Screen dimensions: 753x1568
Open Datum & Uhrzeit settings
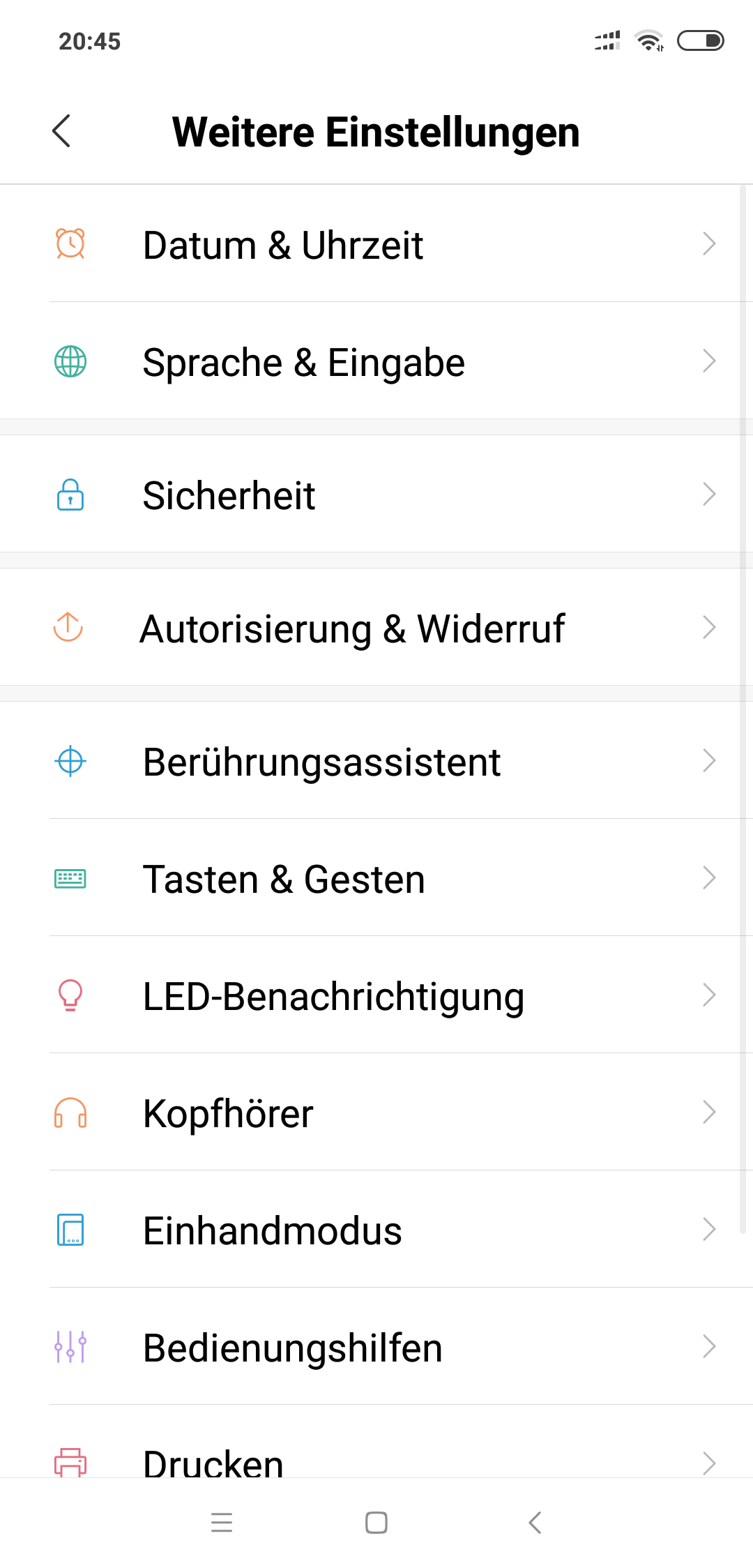click(x=376, y=243)
